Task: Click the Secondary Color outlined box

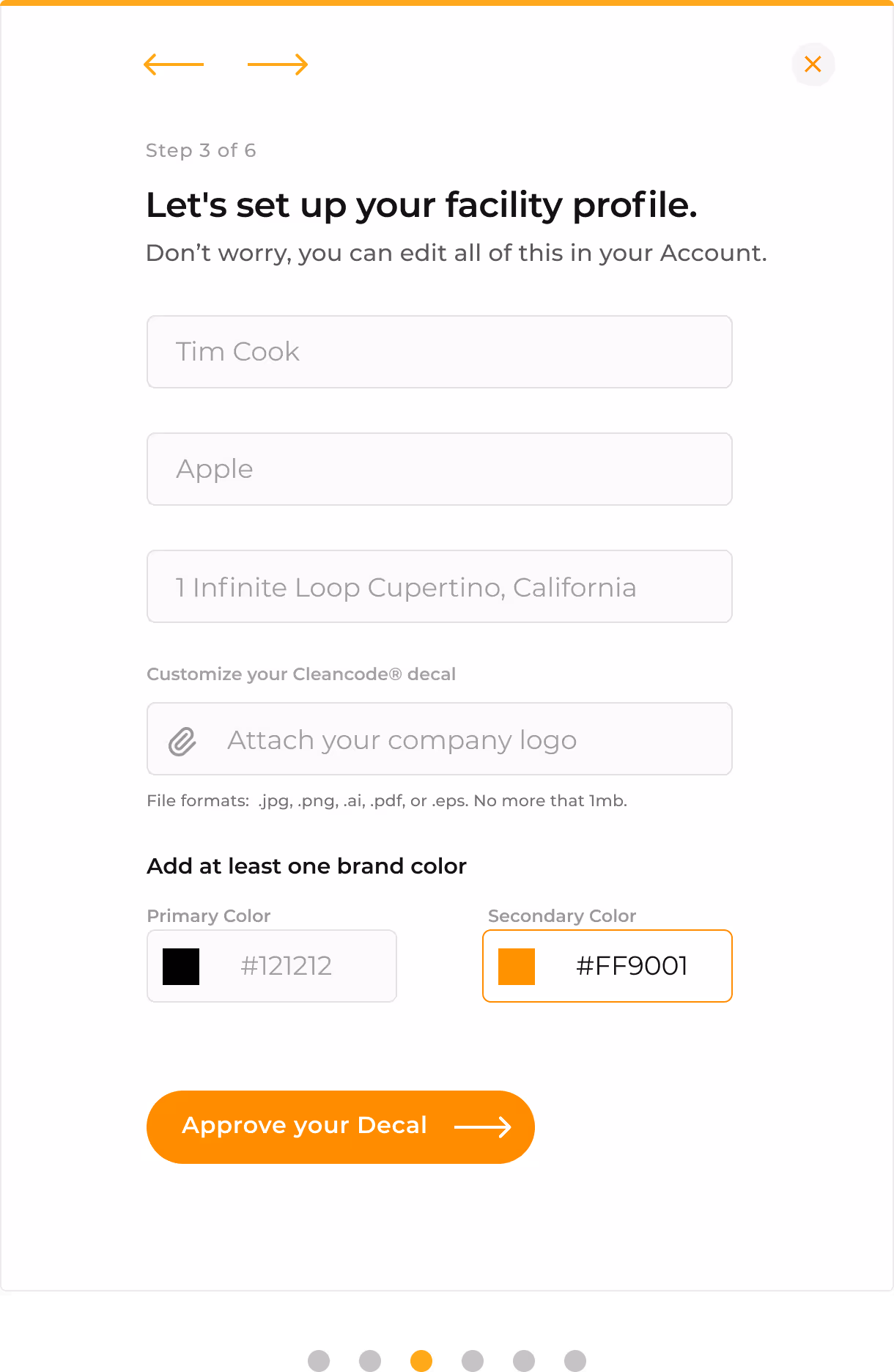Action: click(607, 966)
